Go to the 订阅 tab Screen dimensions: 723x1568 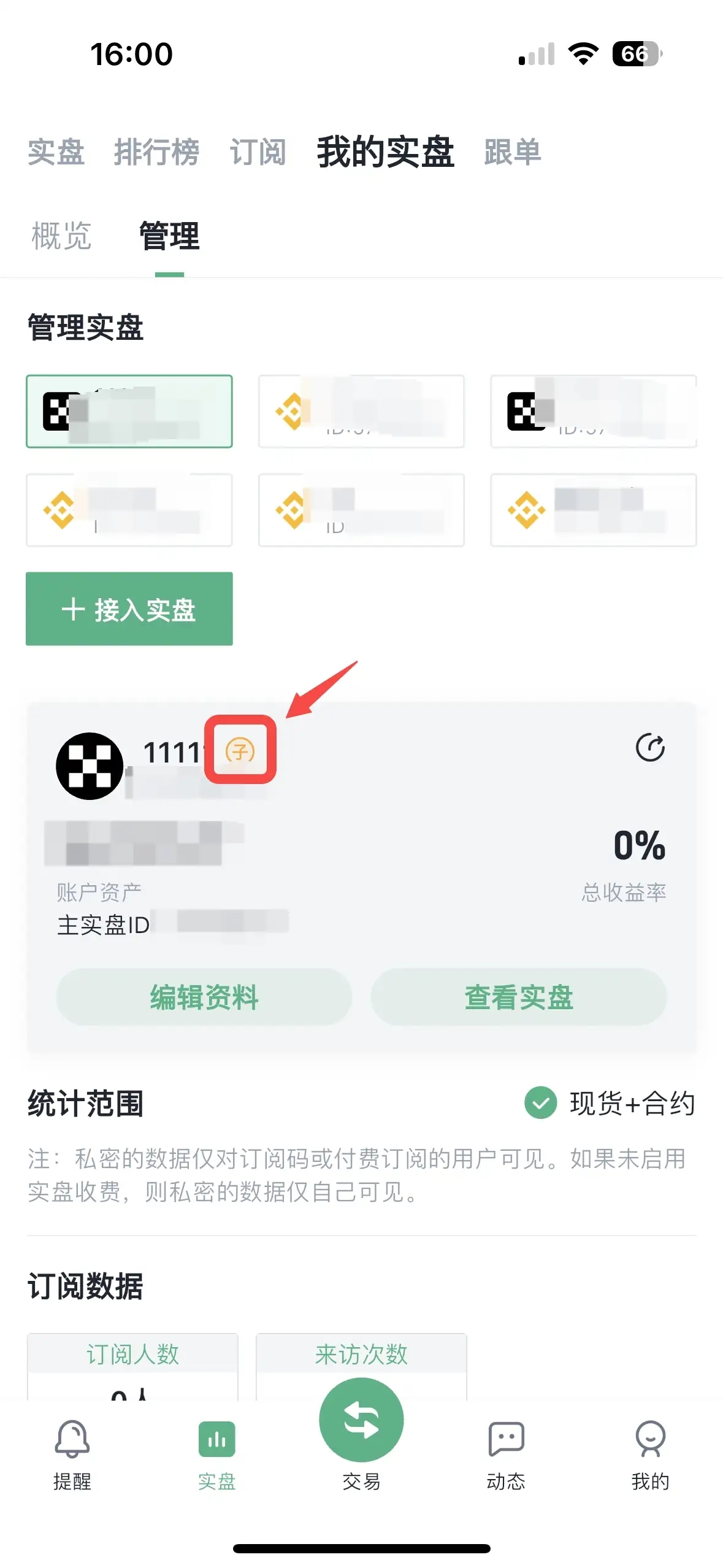click(x=258, y=152)
